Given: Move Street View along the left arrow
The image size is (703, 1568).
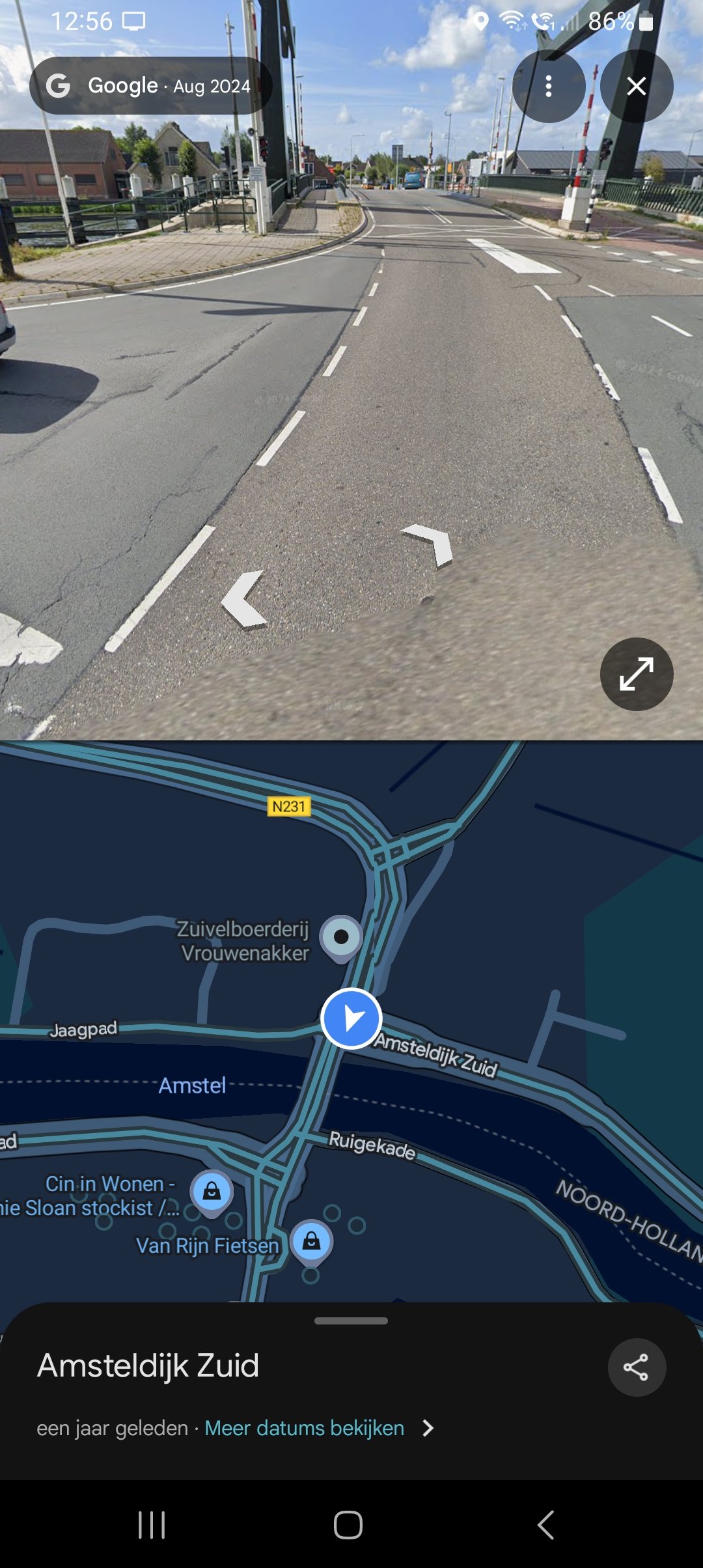Looking at the screenshot, I should [x=244, y=600].
